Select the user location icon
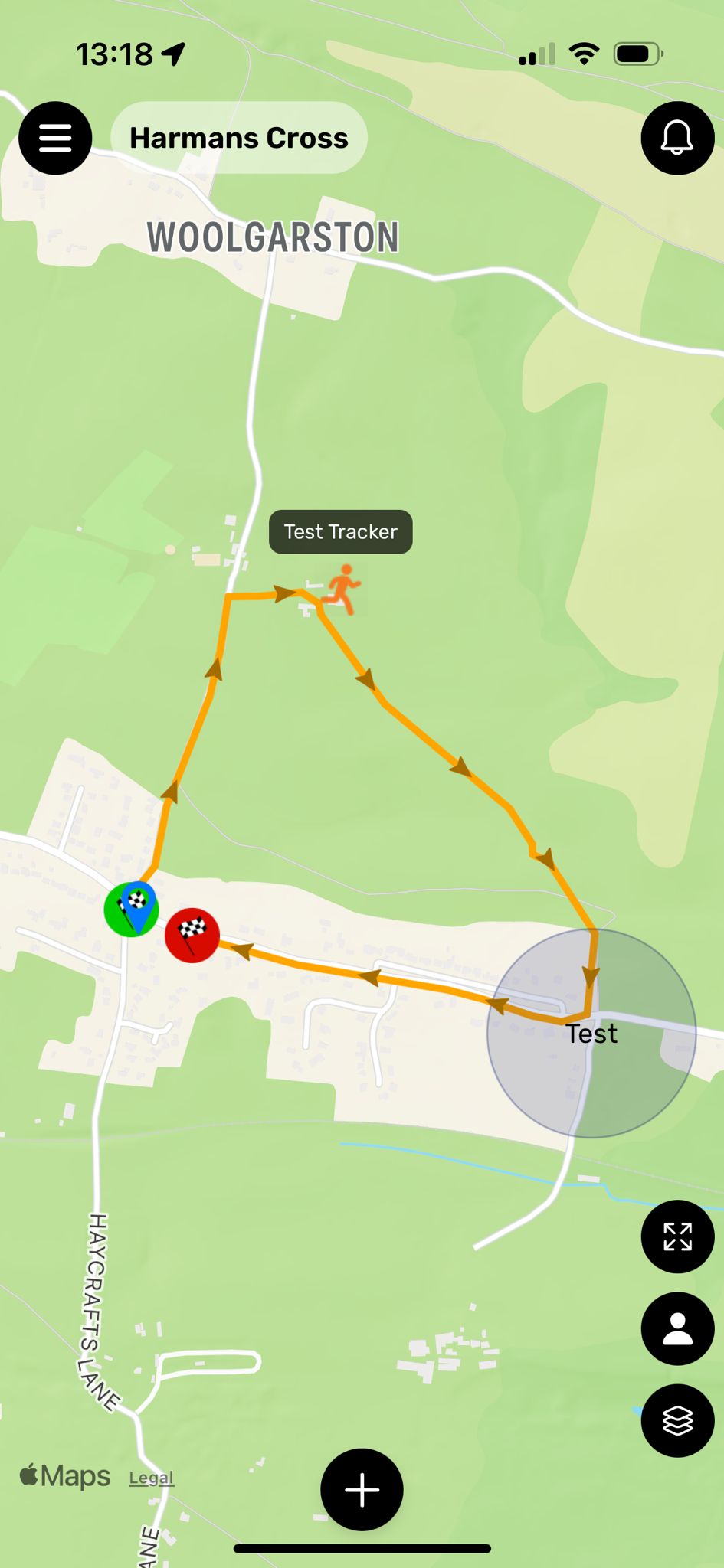 coord(676,1328)
